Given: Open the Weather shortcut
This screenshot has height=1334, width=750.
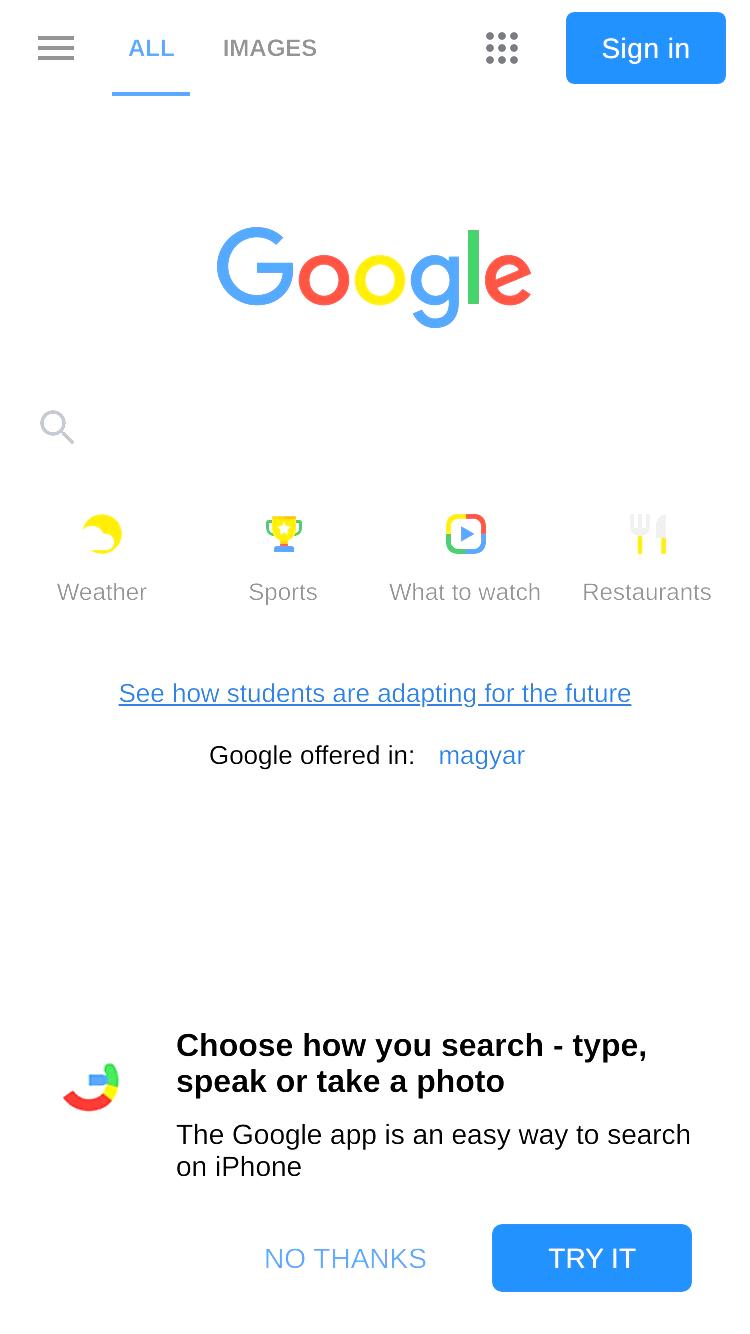Looking at the screenshot, I should (102, 558).
